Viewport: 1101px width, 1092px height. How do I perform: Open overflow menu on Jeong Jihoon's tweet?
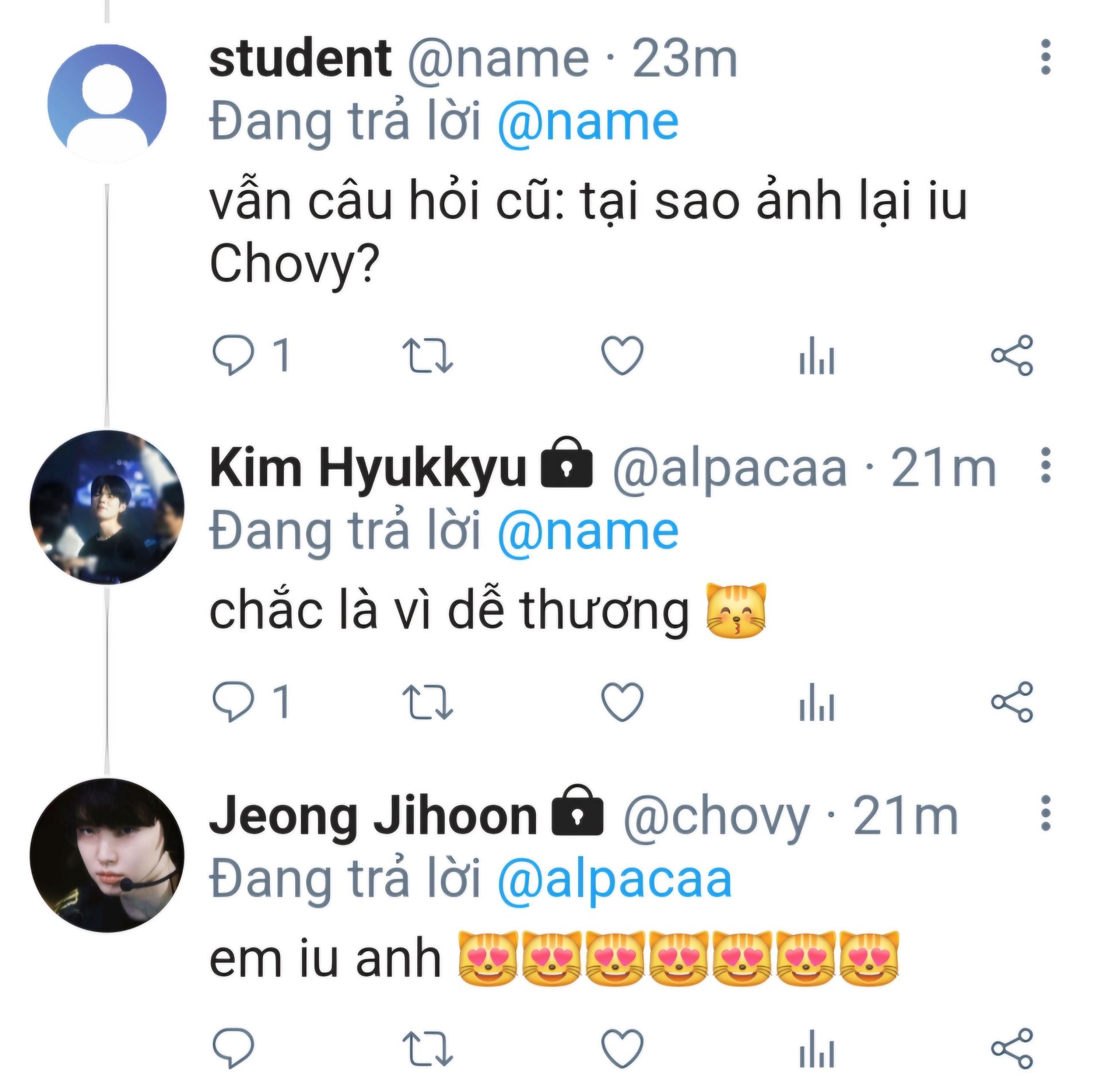coord(1045,813)
